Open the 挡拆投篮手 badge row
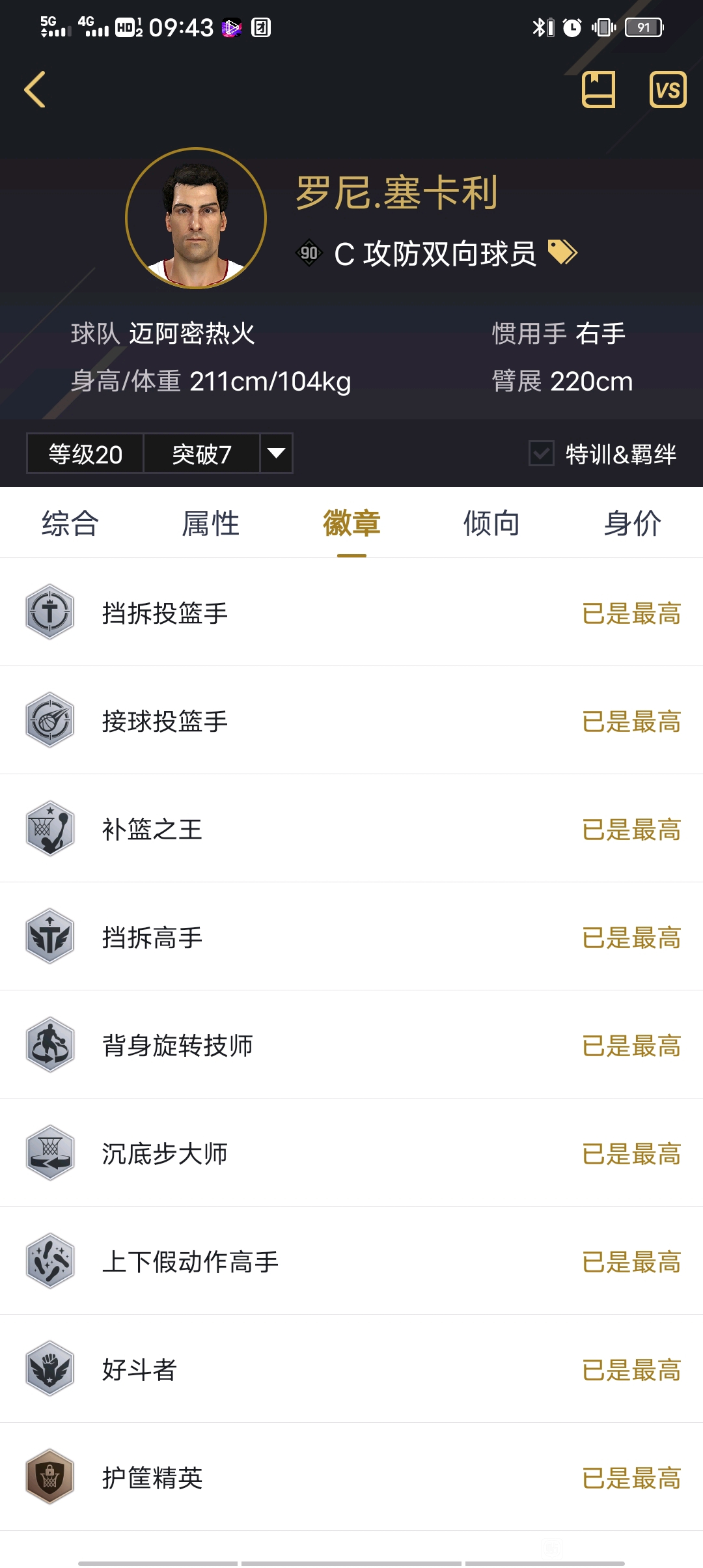 coord(351,612)
